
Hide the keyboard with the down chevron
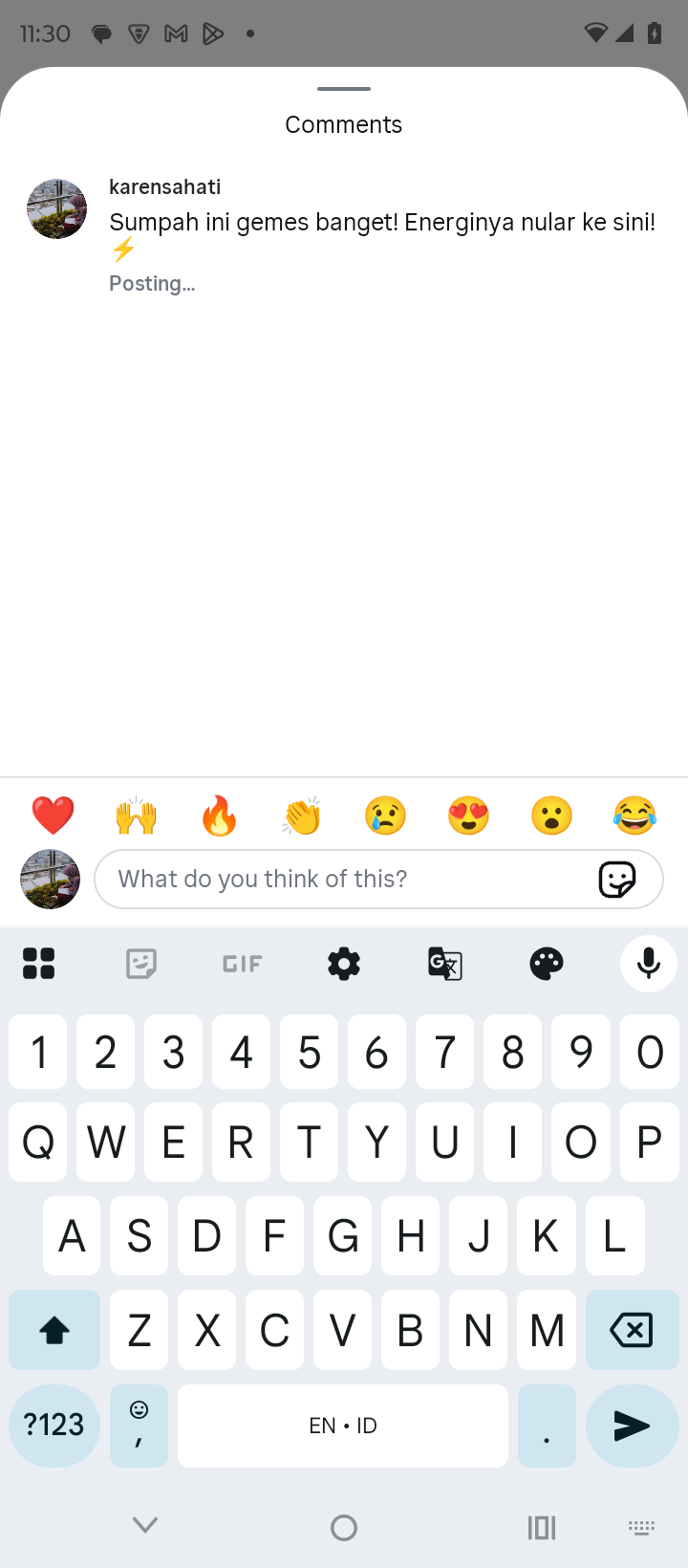pos(145,1526)
